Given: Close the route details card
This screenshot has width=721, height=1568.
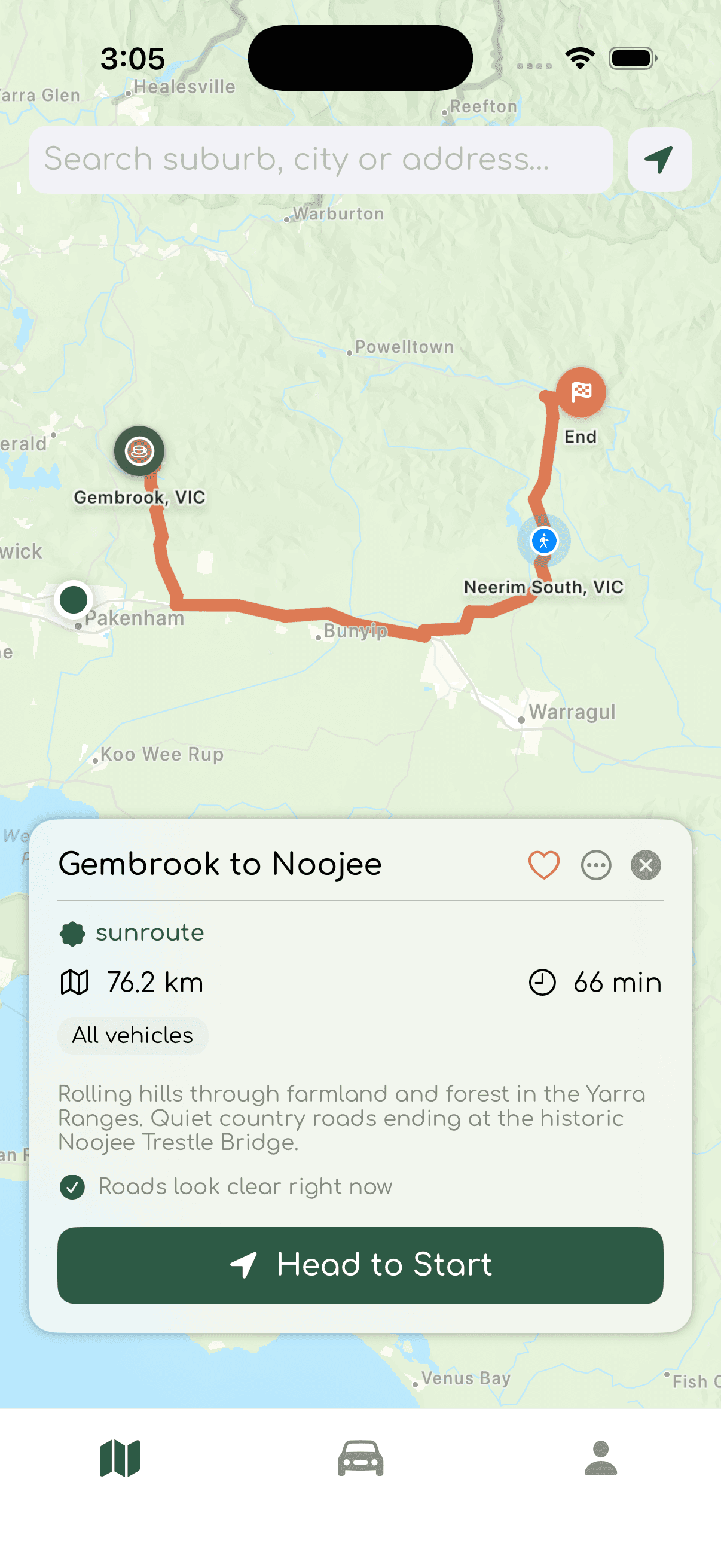Looking at the screenshot, I should pyautogui.click(x=646, y=864).
